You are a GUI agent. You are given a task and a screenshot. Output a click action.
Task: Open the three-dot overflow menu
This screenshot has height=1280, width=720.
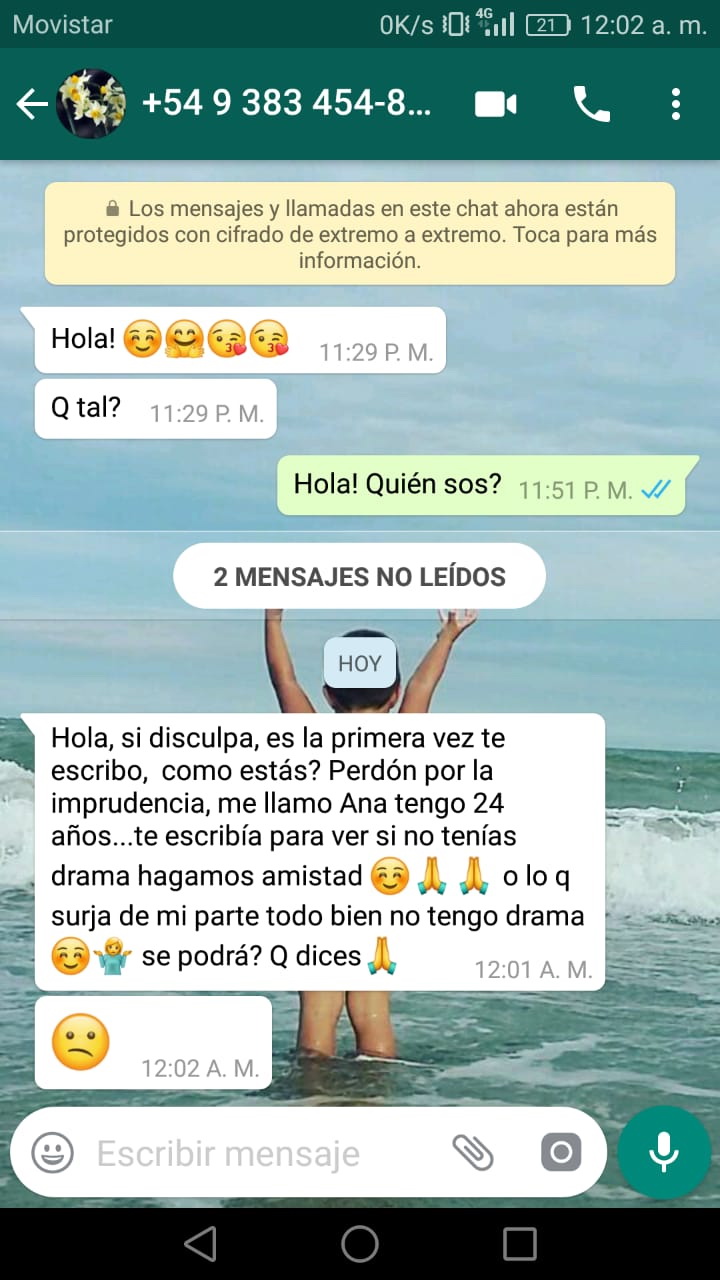676,104
